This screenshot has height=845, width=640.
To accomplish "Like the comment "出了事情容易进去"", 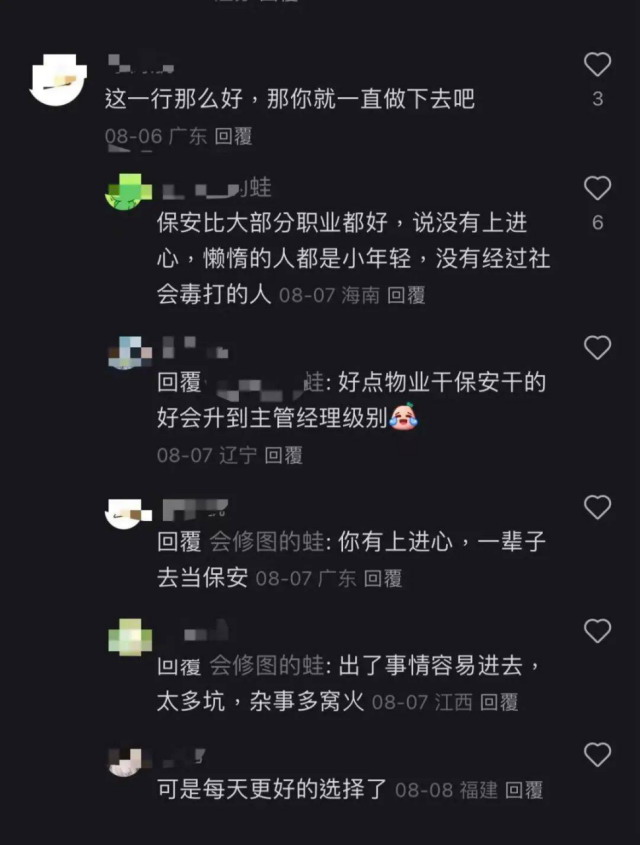I will tap(597, 631).
